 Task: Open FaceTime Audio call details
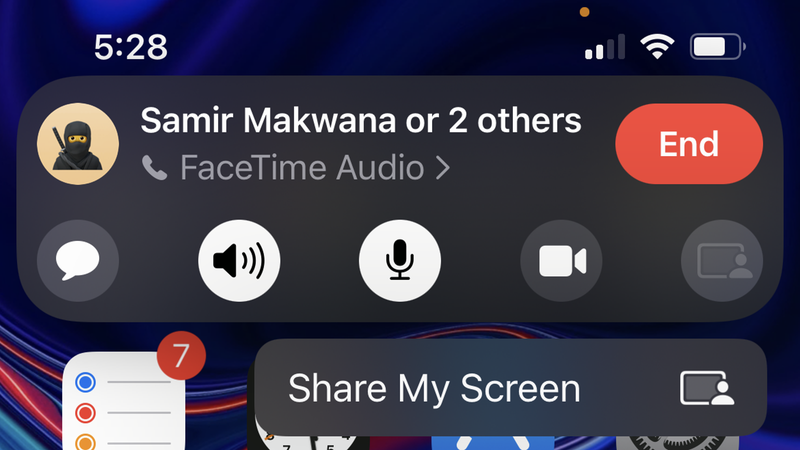tap(300, 168)
